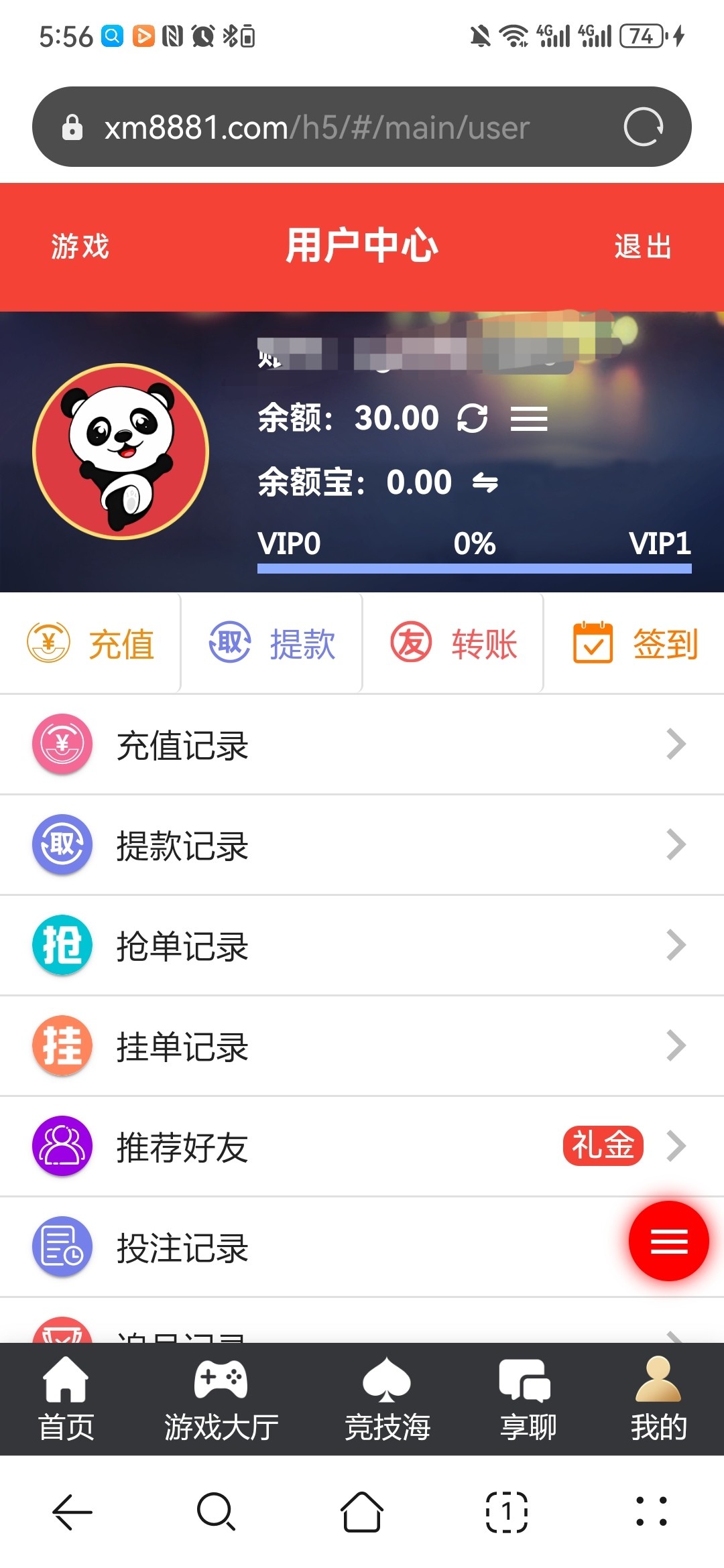Viewport: 724px width, 1568px height.
Task: Open the 抢单记录 row
Action: click(x=362, y=945)
